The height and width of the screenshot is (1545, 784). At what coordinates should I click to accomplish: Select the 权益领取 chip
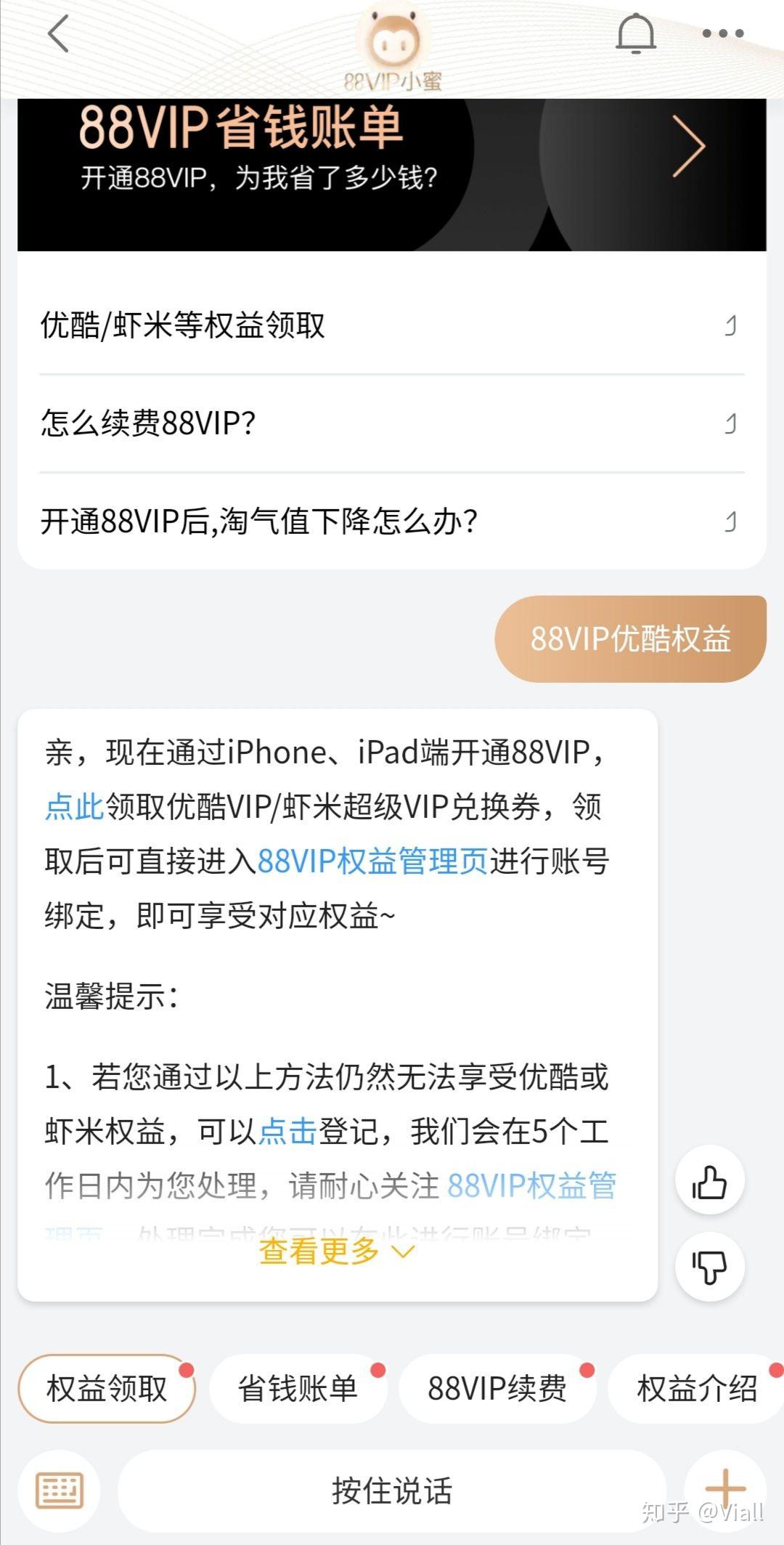point(107,1388)
